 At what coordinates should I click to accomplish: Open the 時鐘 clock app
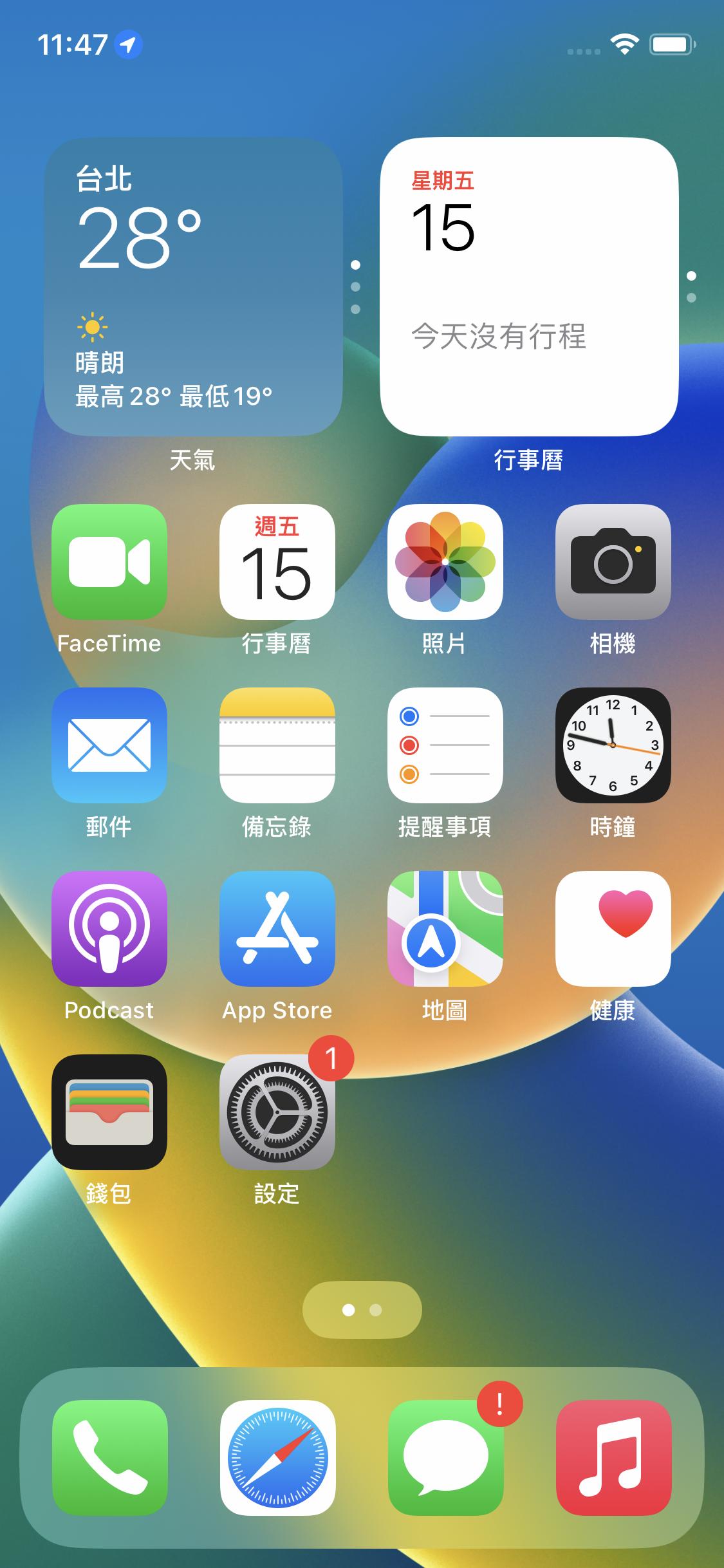613,745
